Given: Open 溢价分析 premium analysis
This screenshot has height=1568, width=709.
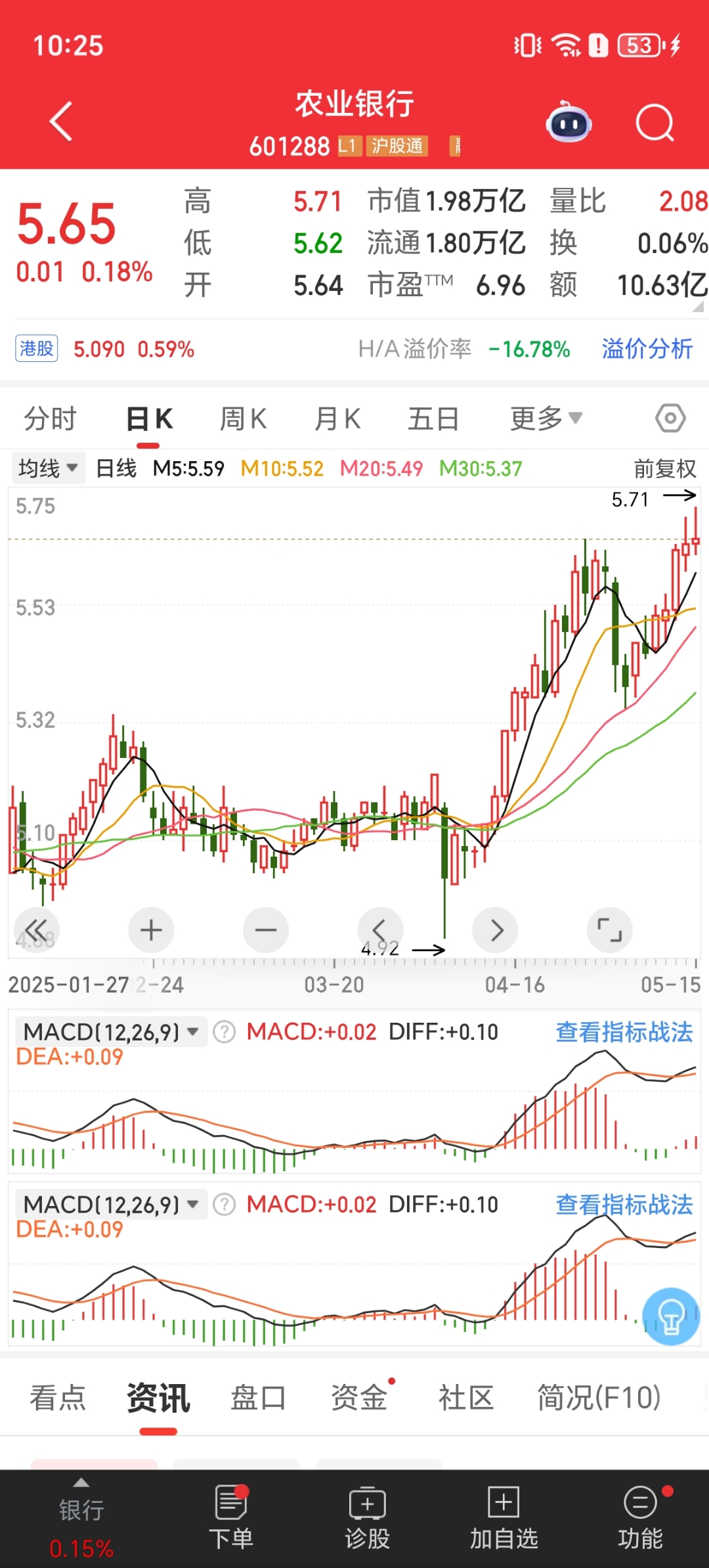Looking at the screenshot, I should coord(647,349).
